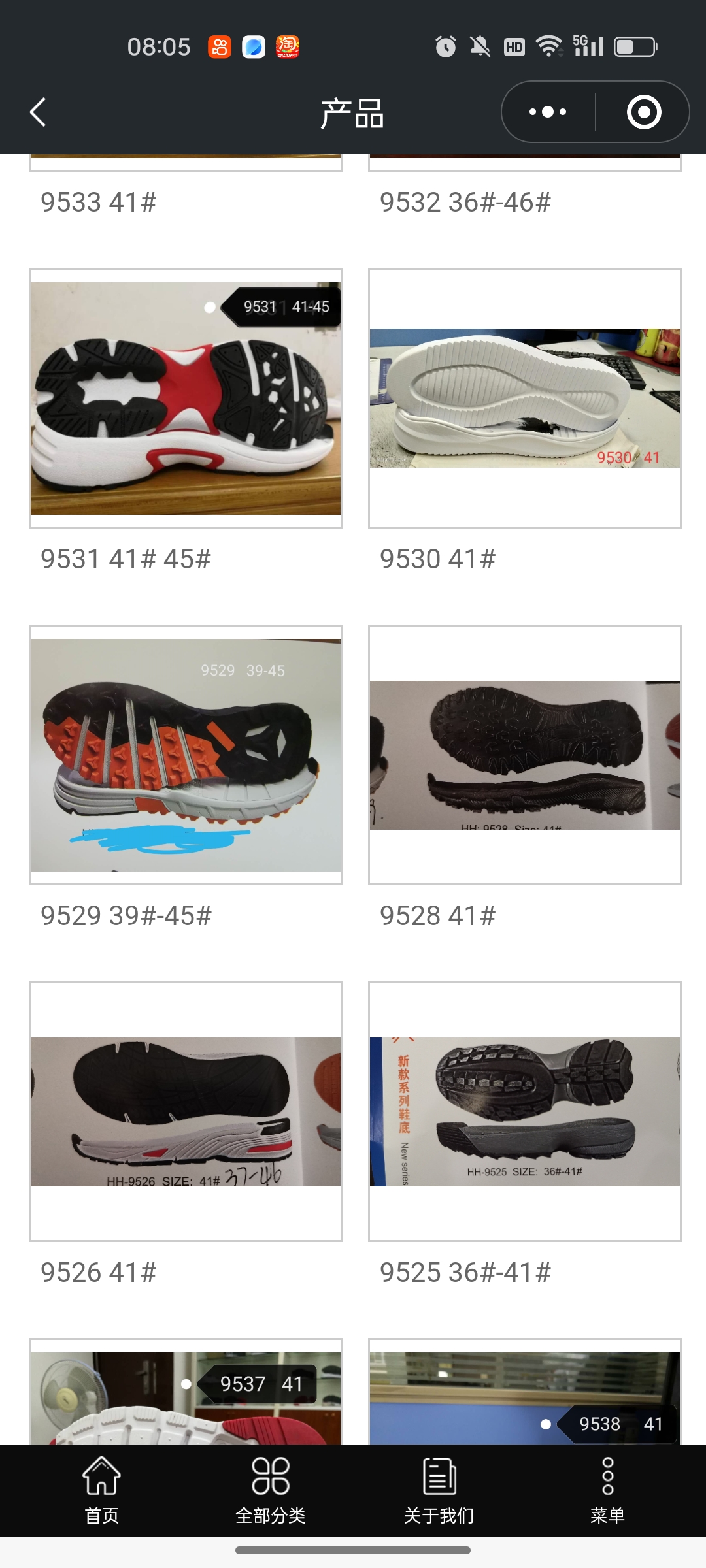Go to the 关于我们 tab

point(439,1491)
